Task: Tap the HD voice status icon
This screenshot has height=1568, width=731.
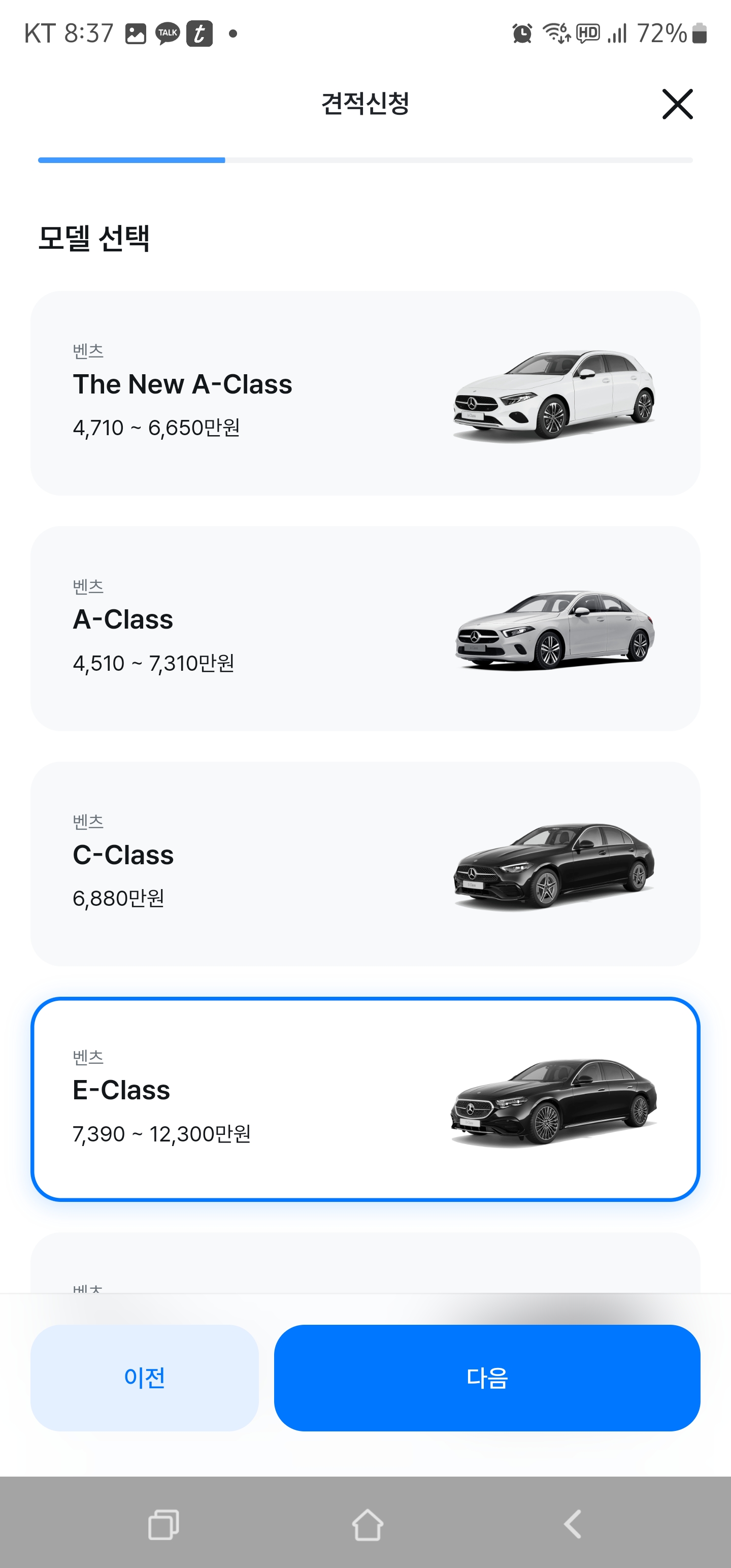Action: tap(588, 34)
